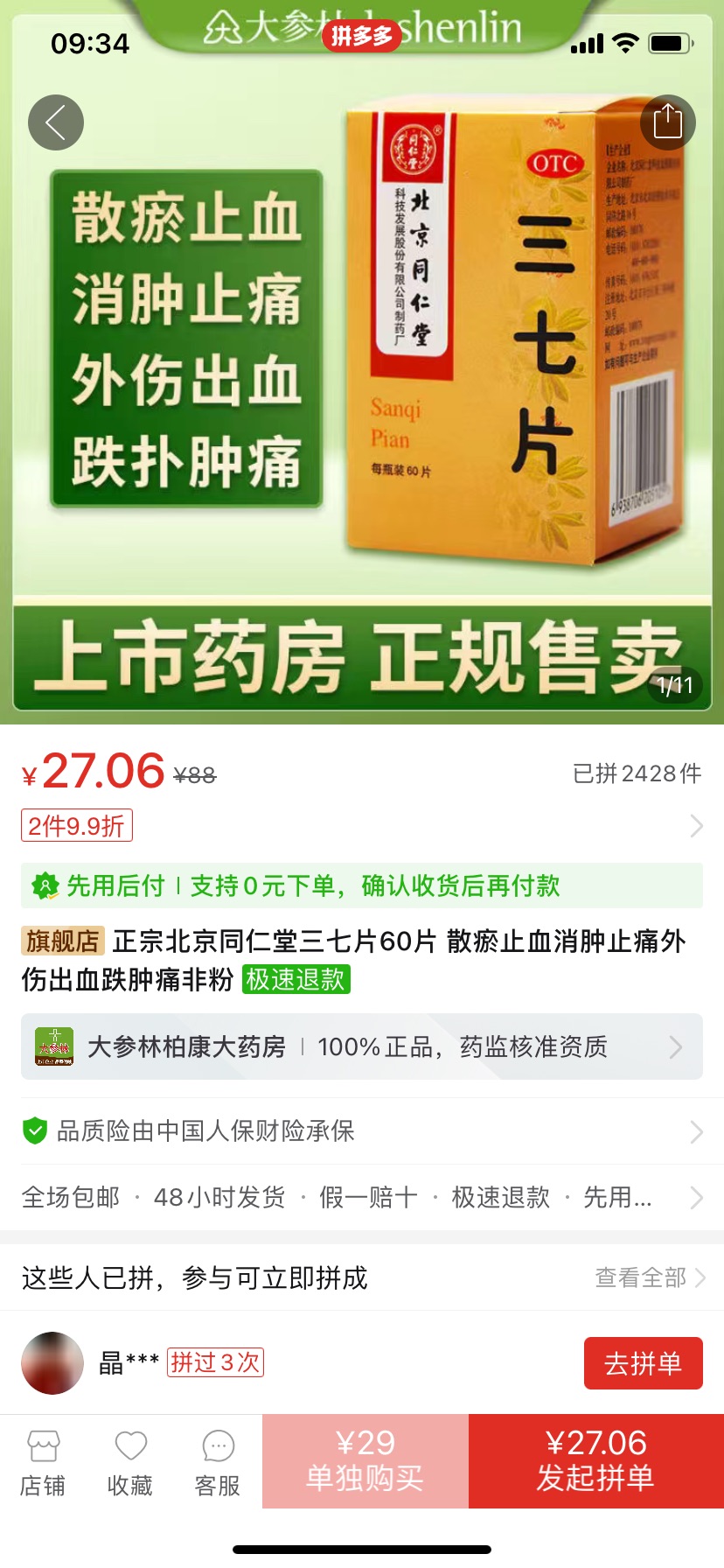Open 大参林柏康大药房 store qualification row
This screenshot has height=1568, width=724.
point(361,1046)
